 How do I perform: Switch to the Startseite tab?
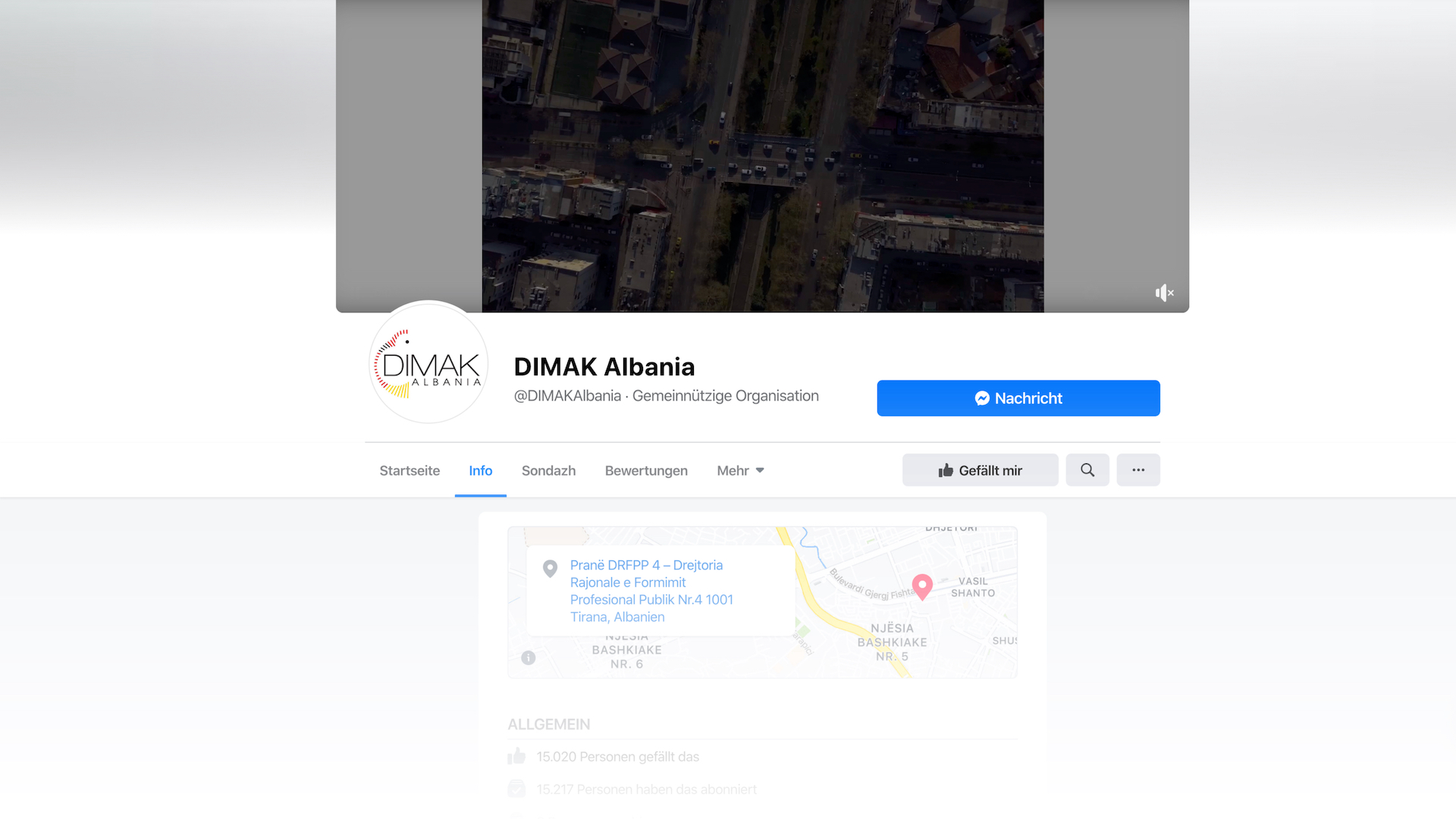(x=409, y=470)
